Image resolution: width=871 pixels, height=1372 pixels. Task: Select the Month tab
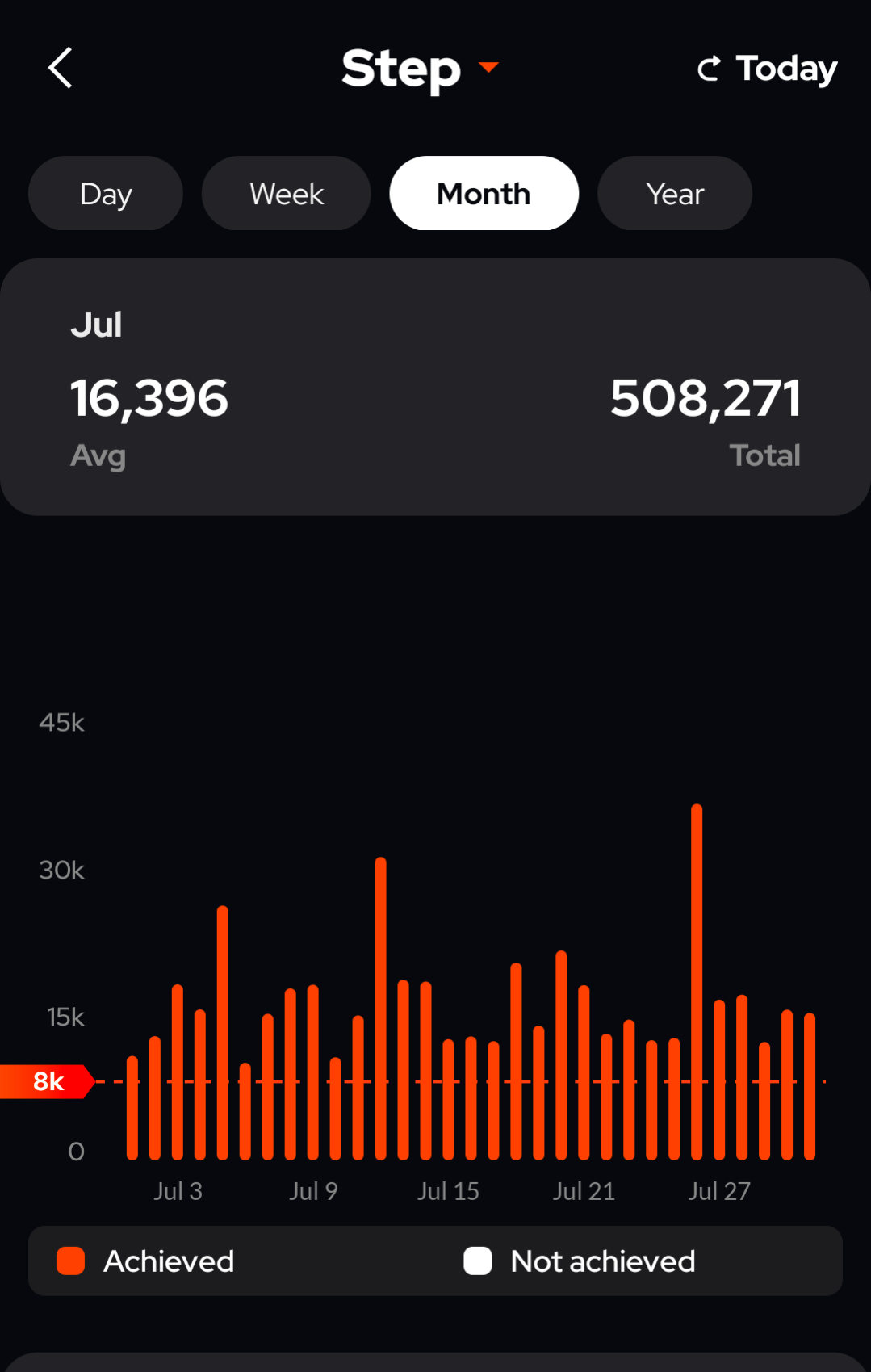(x=484, y=194)
